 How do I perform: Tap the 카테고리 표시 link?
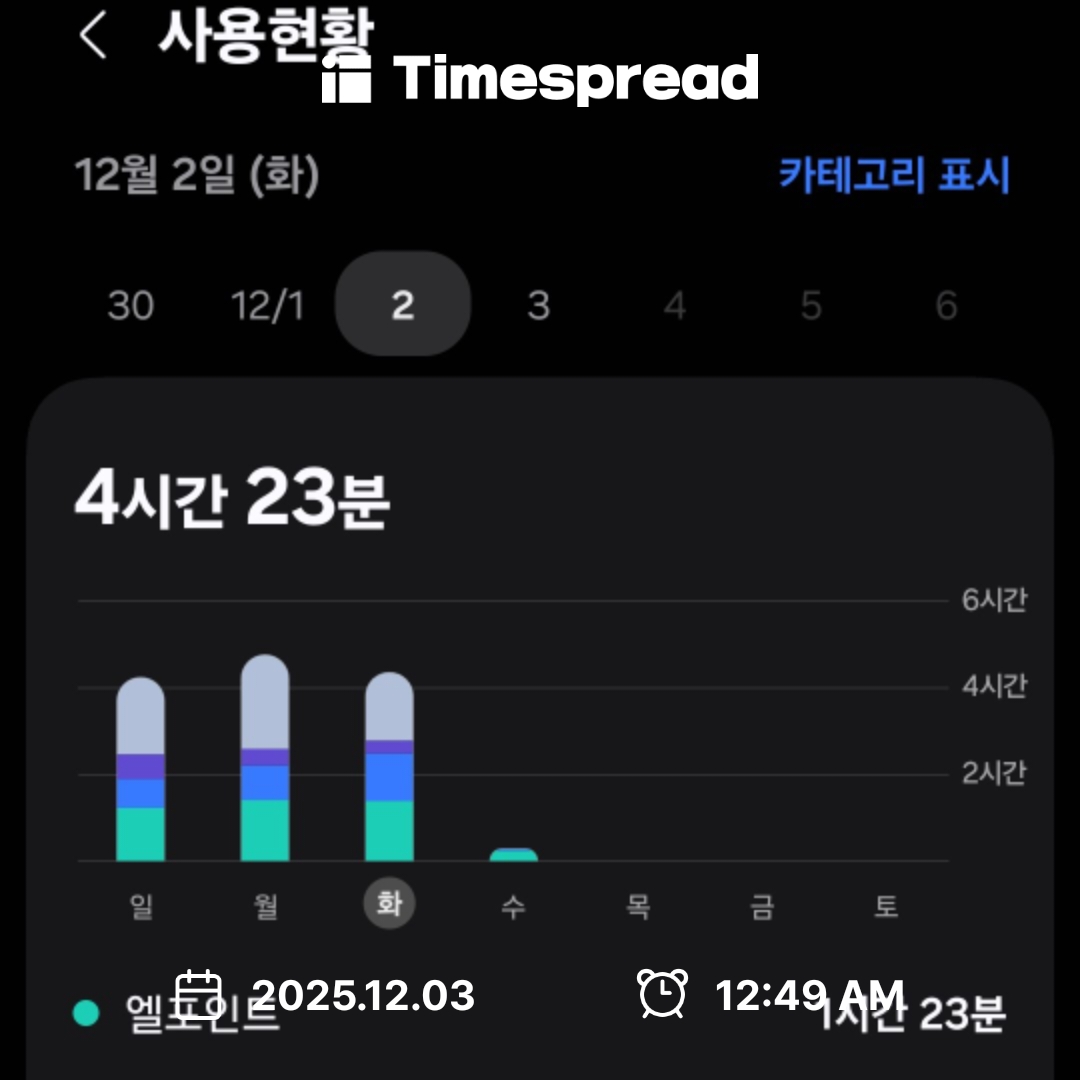[x=894, y=176]
